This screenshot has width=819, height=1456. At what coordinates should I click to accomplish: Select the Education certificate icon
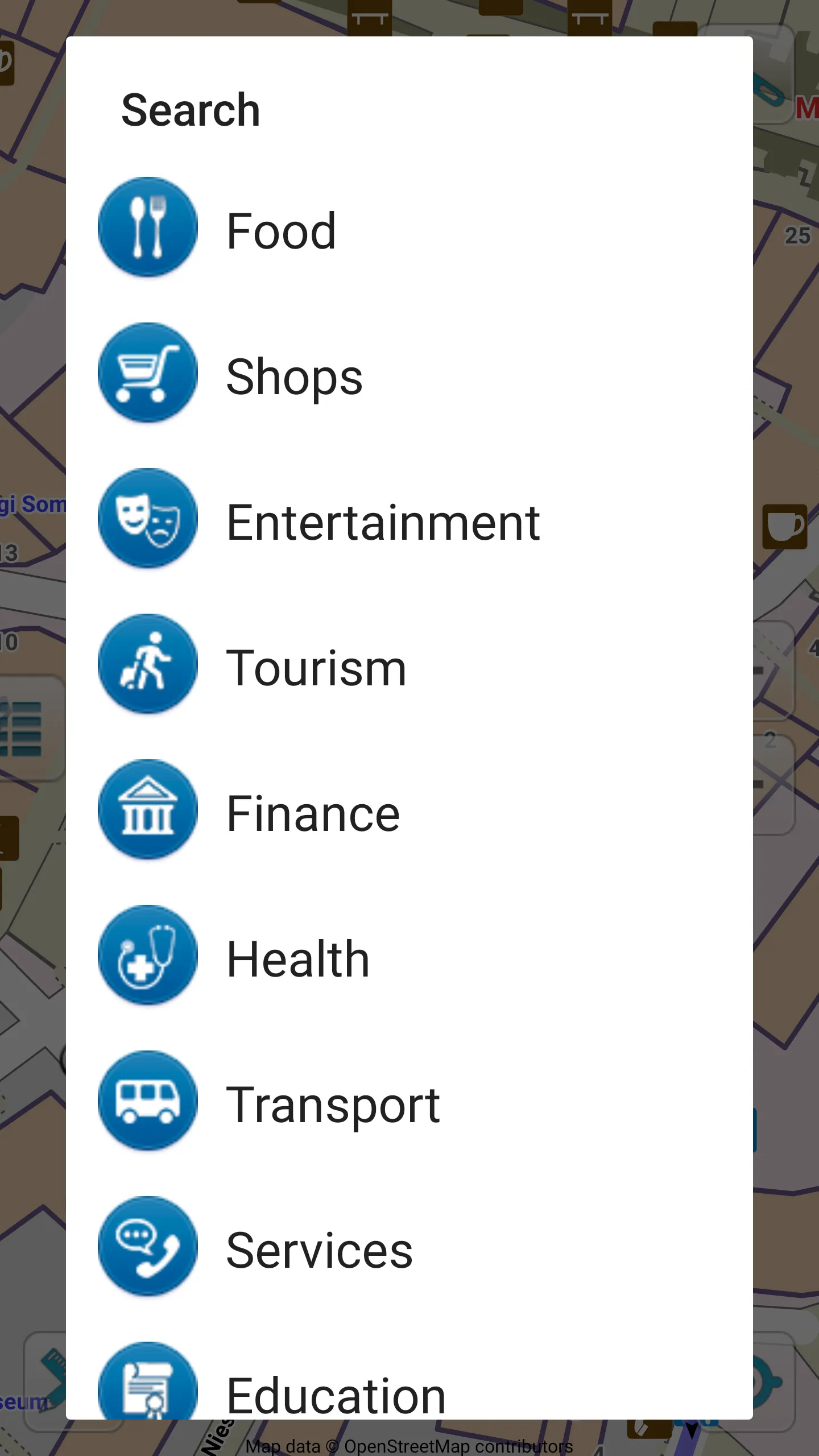147,1388
